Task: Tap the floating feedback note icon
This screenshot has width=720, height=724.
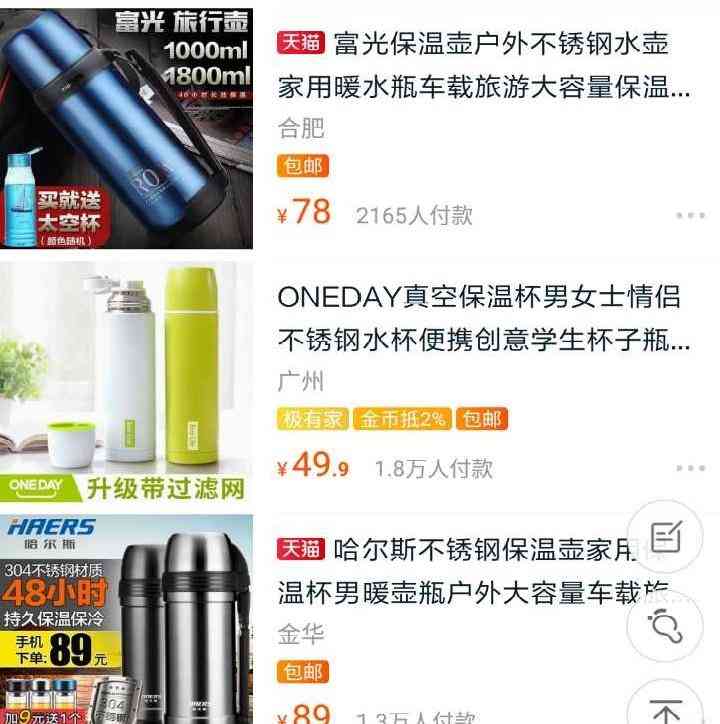Action: point(666,540)
